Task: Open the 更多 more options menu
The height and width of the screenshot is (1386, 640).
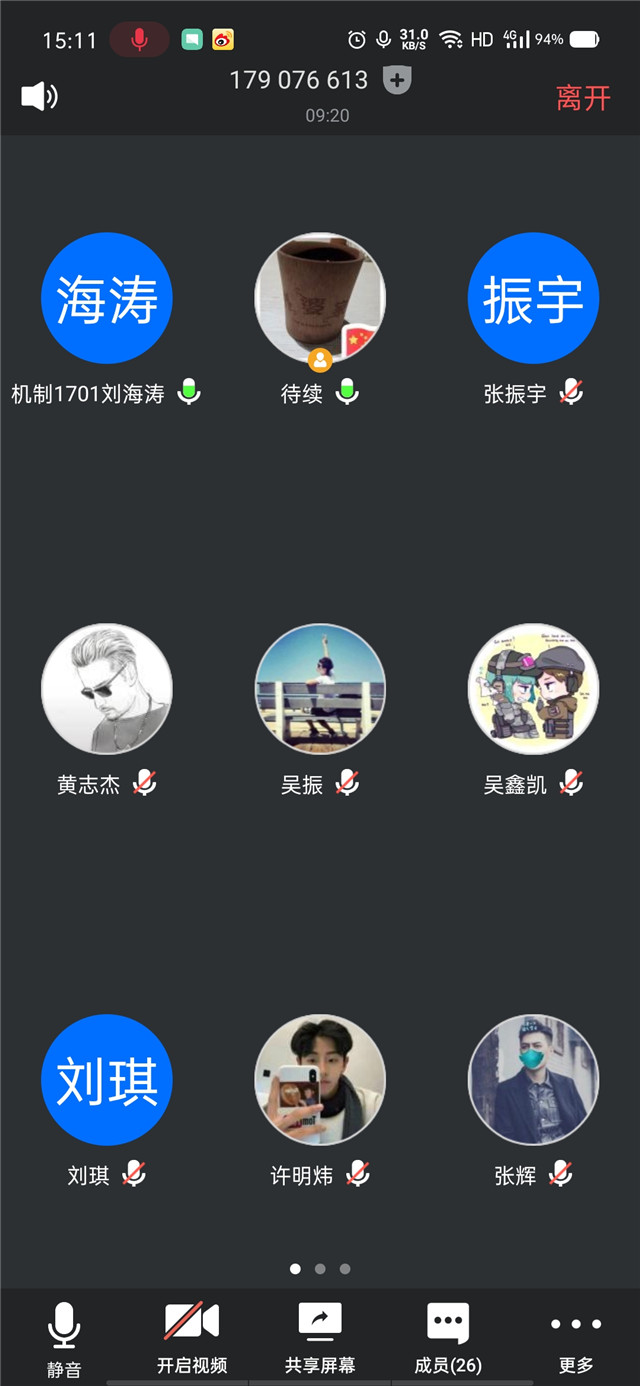Action: click(x=576, y=1339)
